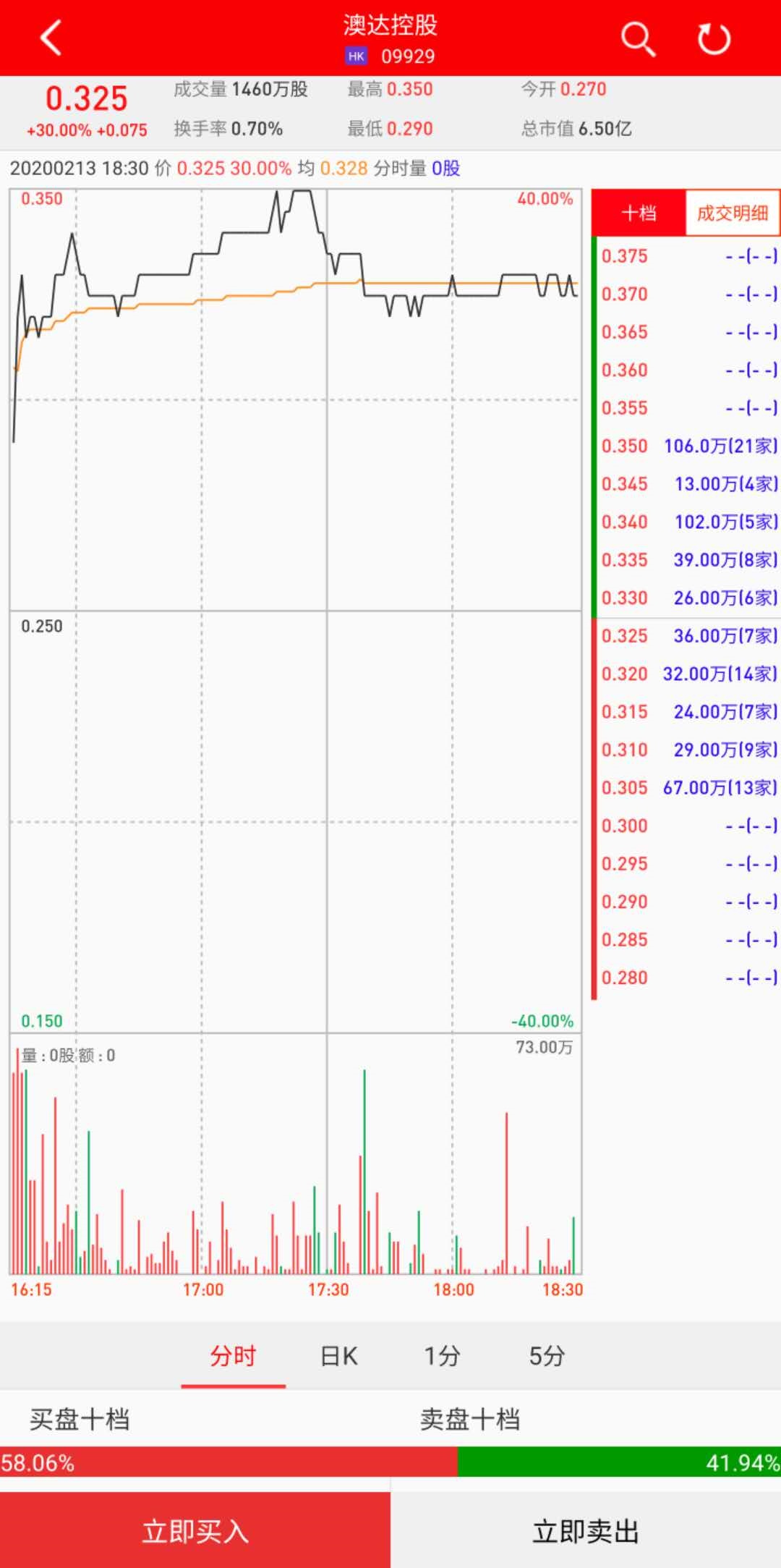781x1568 pixels.
Task: Select the 0.340 ask price row
Action: (x=687, y=522)
